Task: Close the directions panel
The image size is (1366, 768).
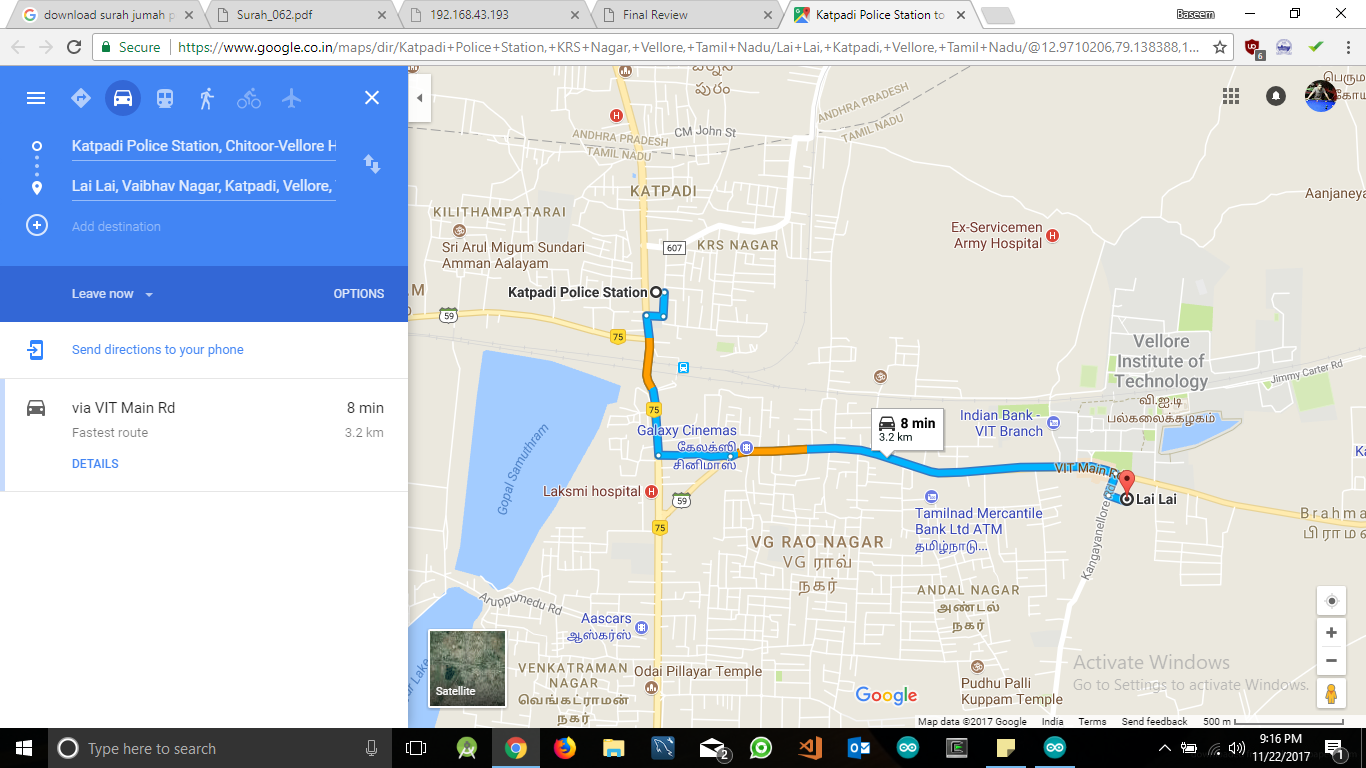Action: coord(372,98)
